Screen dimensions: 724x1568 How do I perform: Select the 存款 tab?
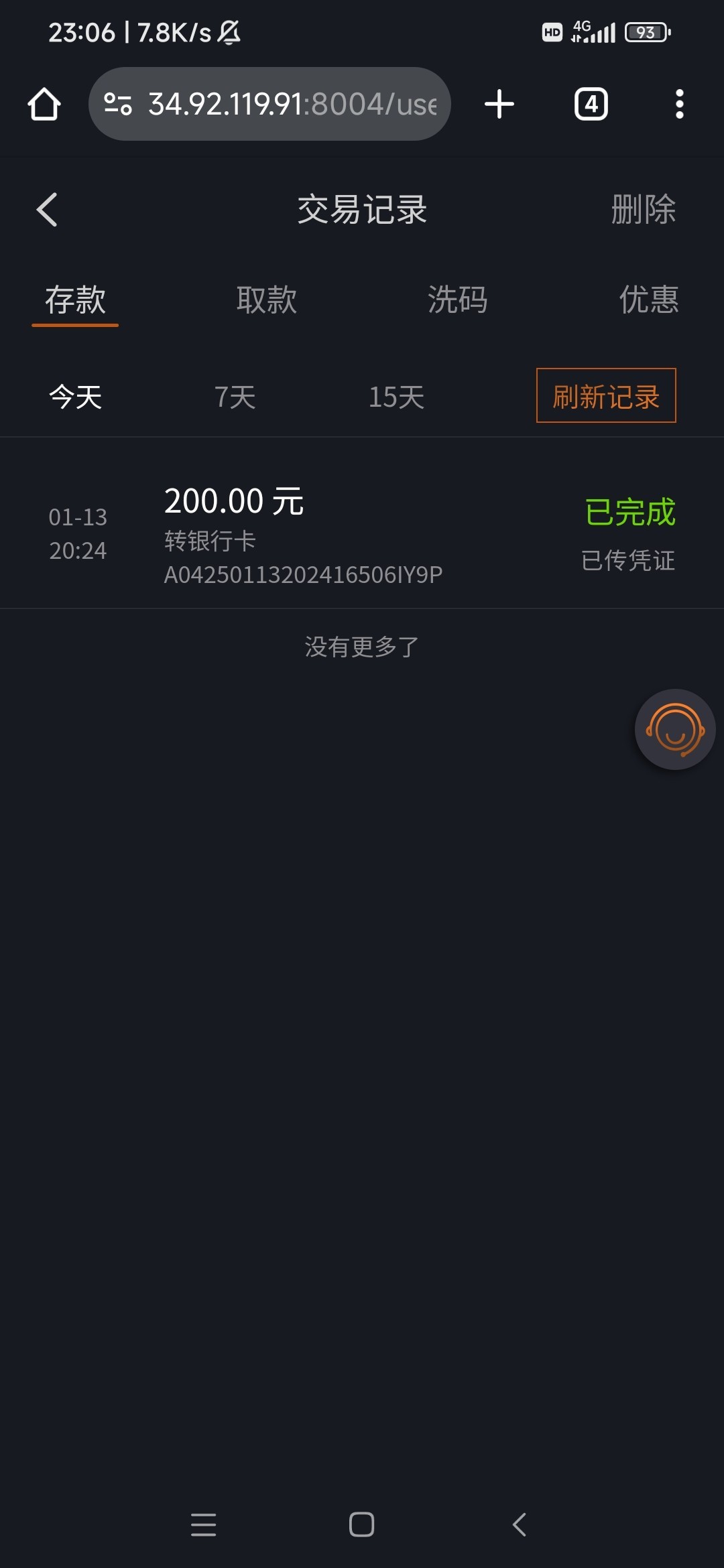[x=75, y=300]
